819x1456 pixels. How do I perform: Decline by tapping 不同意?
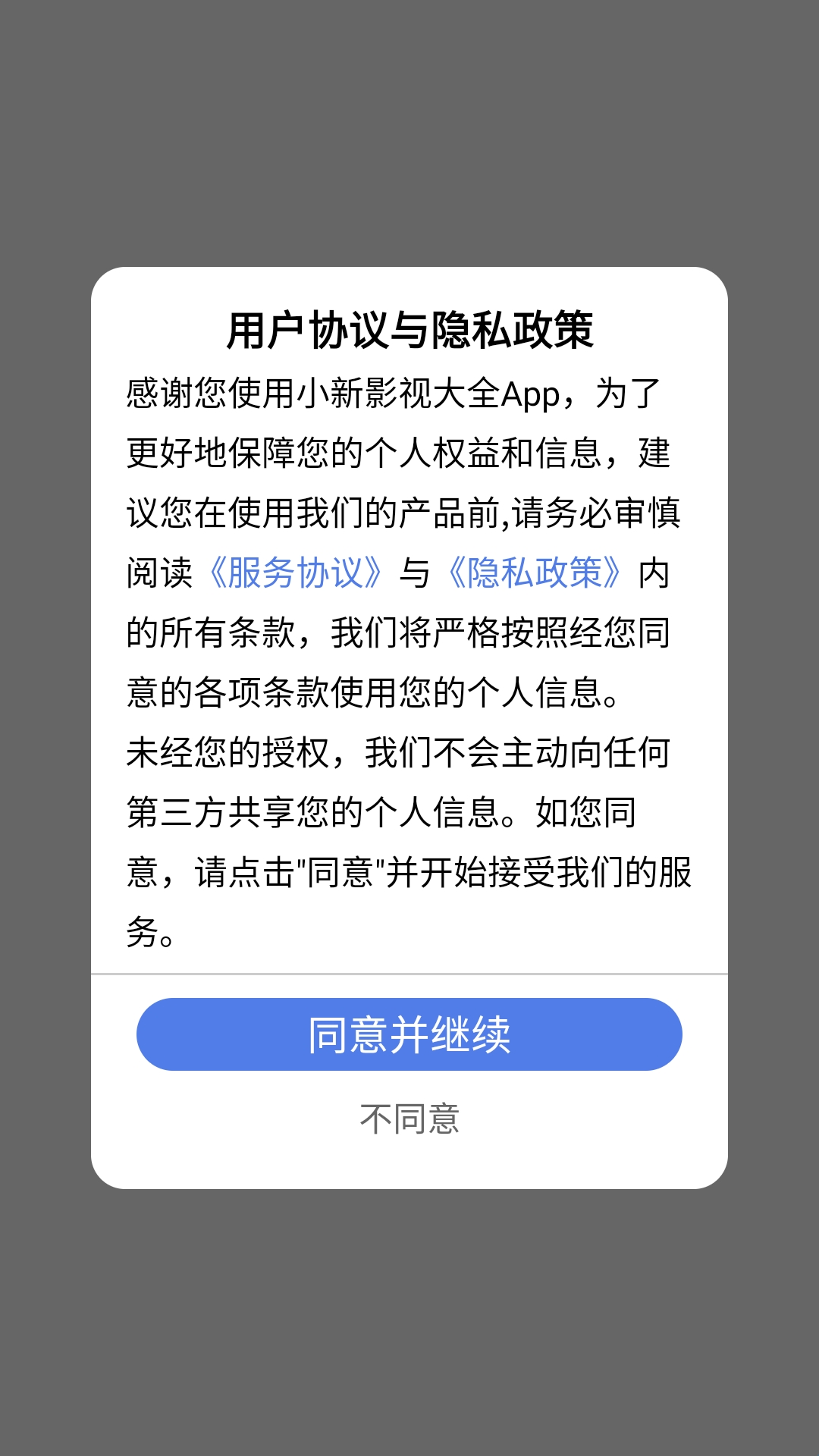tap(409, 1119)
